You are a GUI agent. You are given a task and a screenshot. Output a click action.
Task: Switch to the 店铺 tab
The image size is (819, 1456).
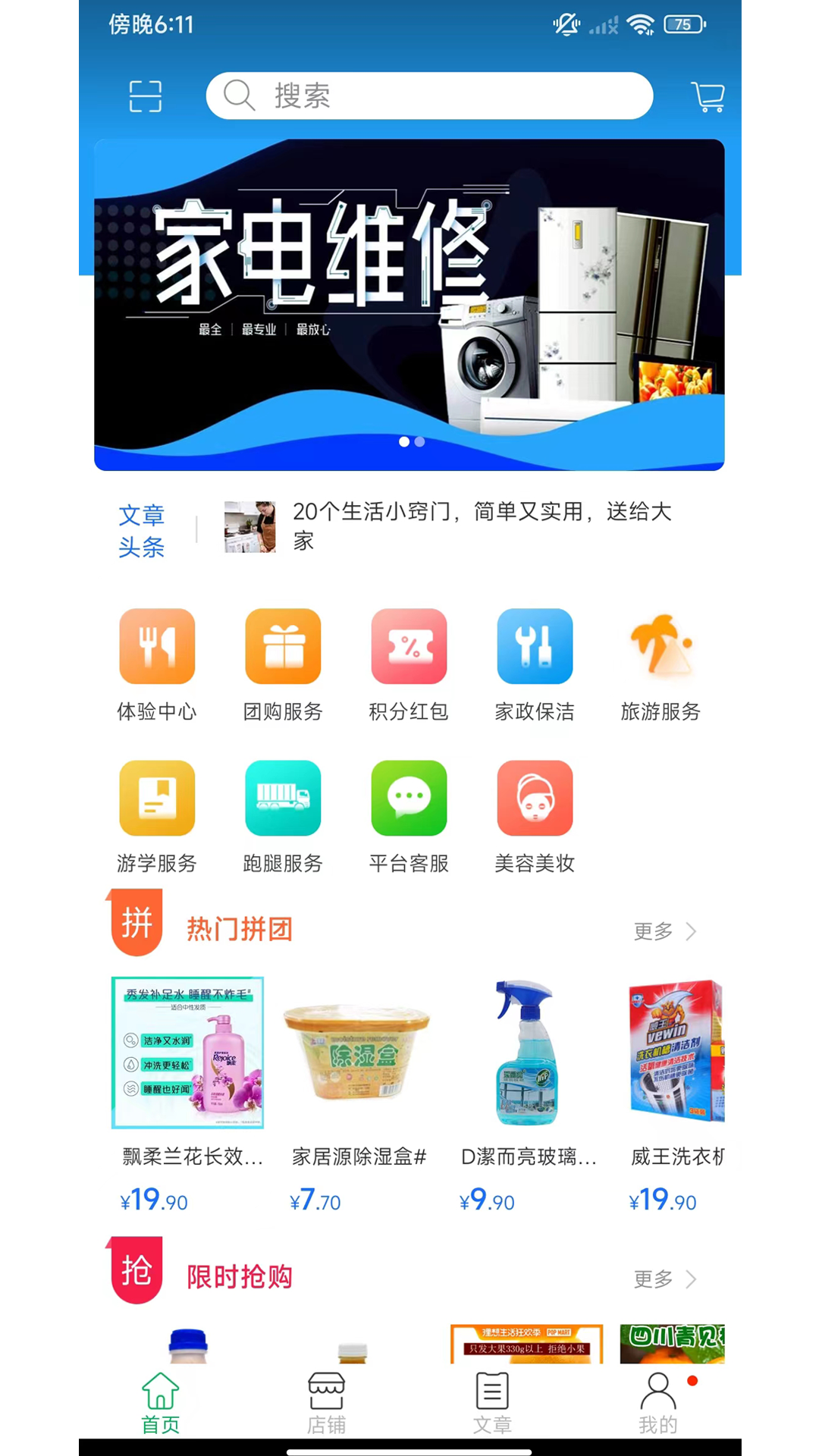coord(326,1402)
